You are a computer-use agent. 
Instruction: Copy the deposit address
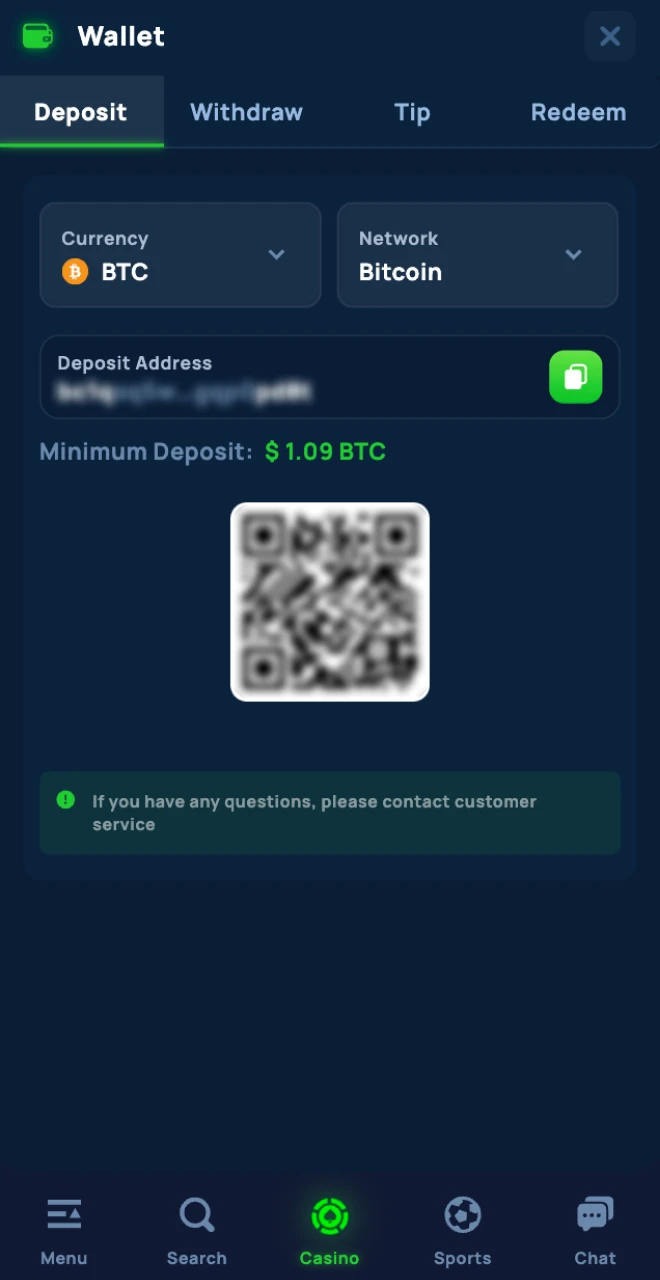(x=575, y=377)
